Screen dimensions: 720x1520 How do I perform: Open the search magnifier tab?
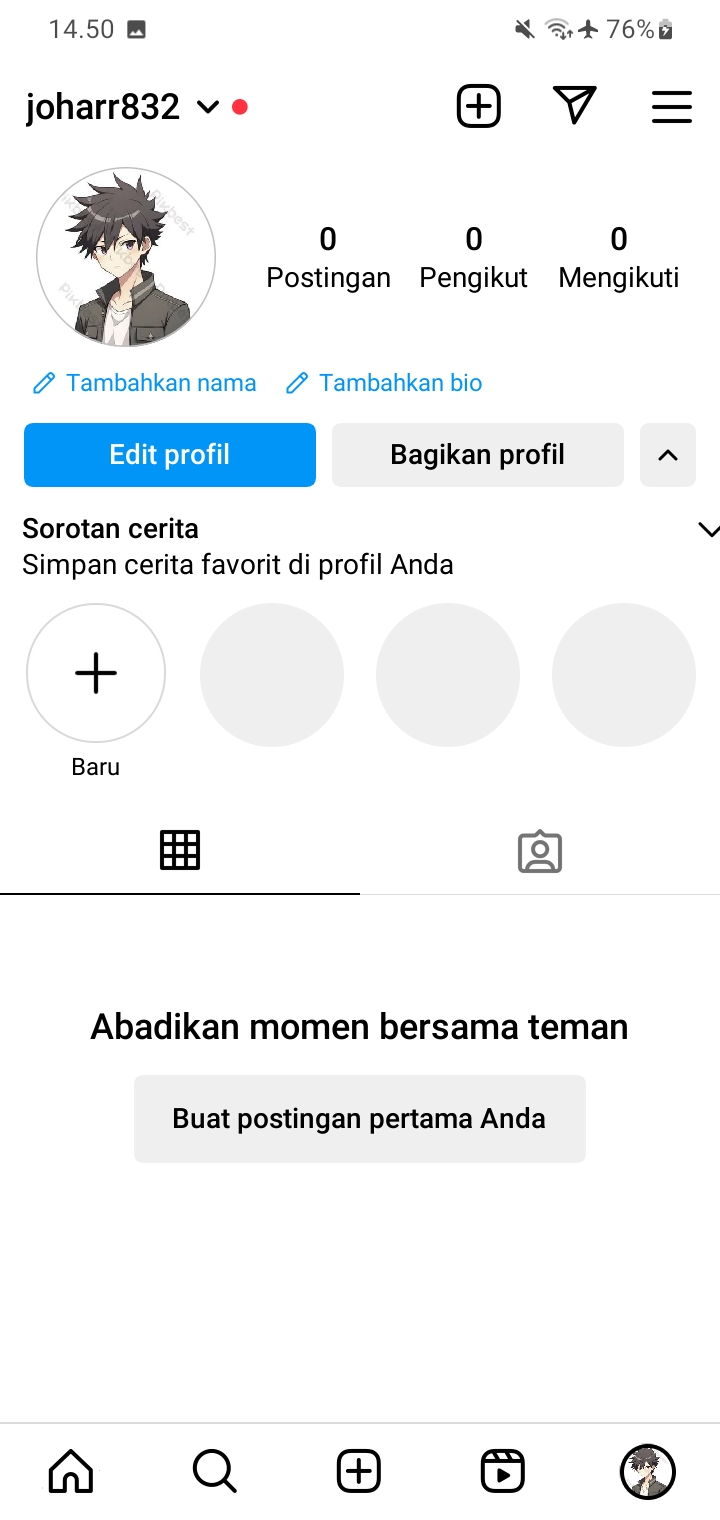[214, 1471]
